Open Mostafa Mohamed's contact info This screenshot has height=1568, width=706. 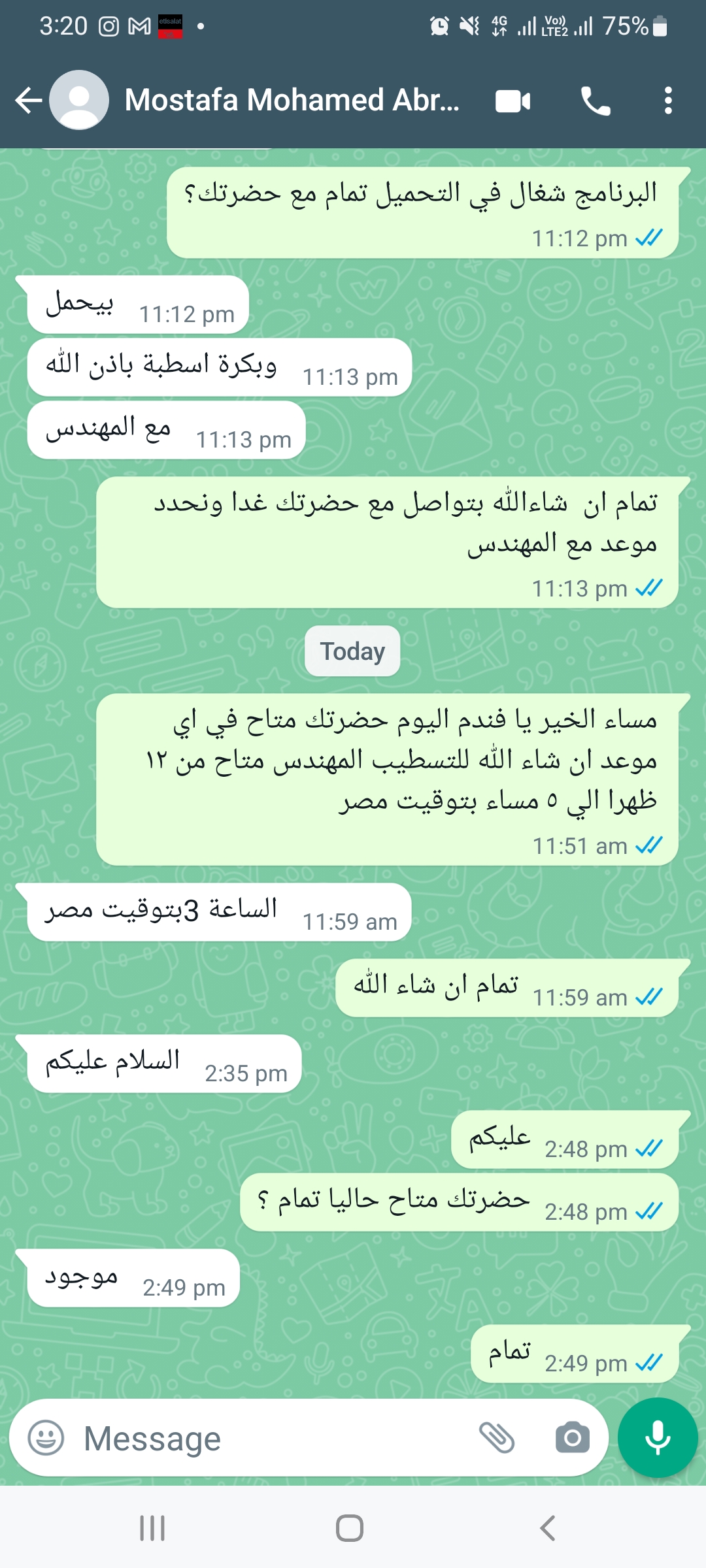[x=292, y=100]
